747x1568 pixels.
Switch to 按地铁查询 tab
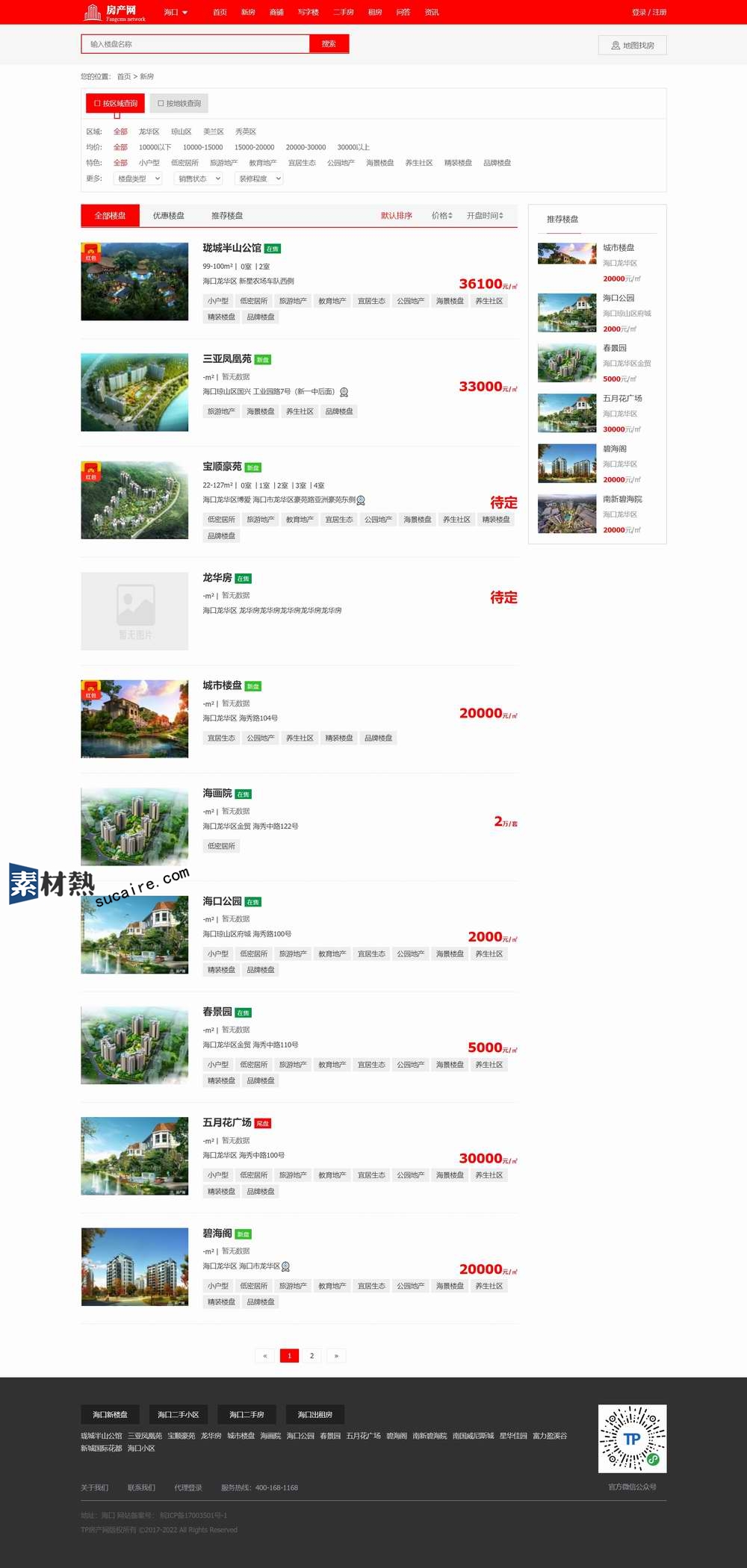[179, 104]
